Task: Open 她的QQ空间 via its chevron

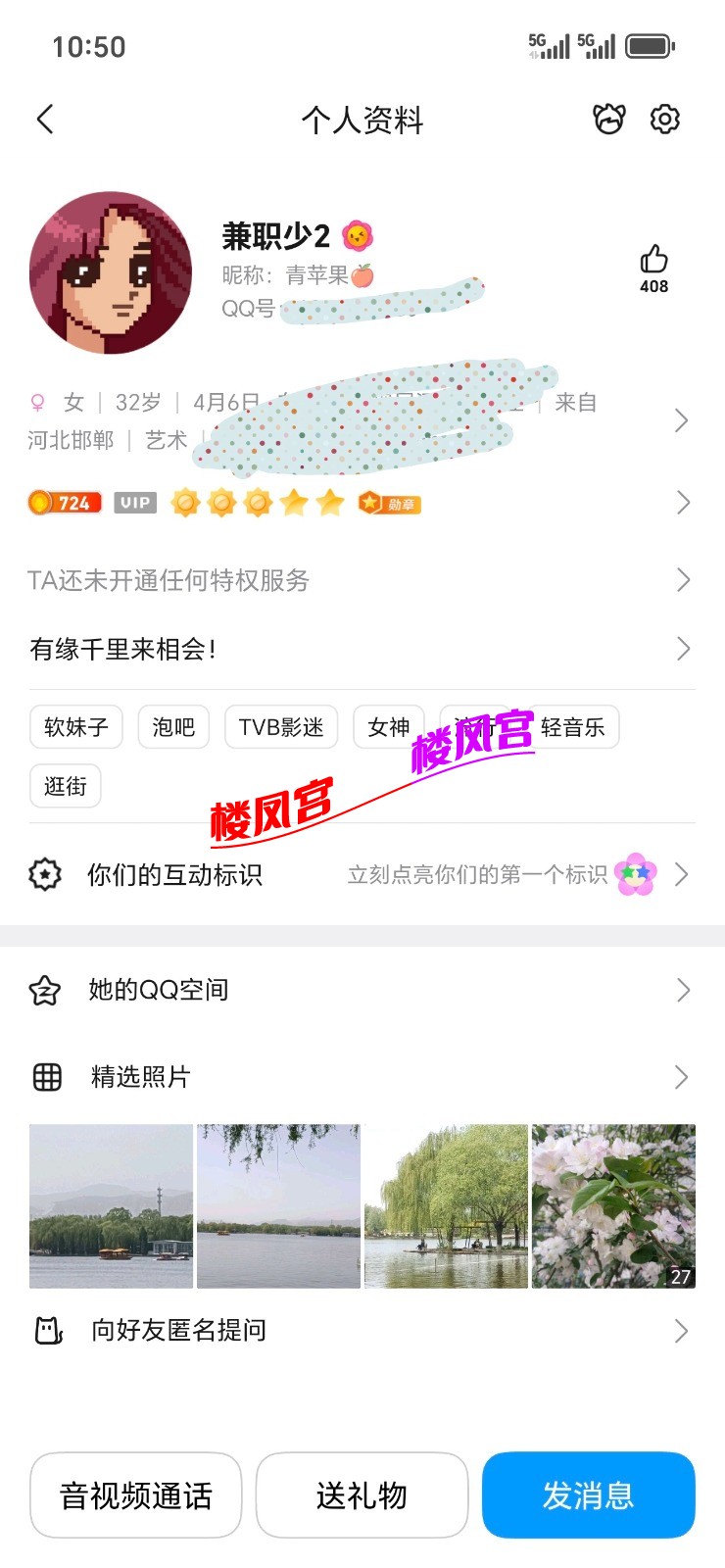Action: (683, 990)
